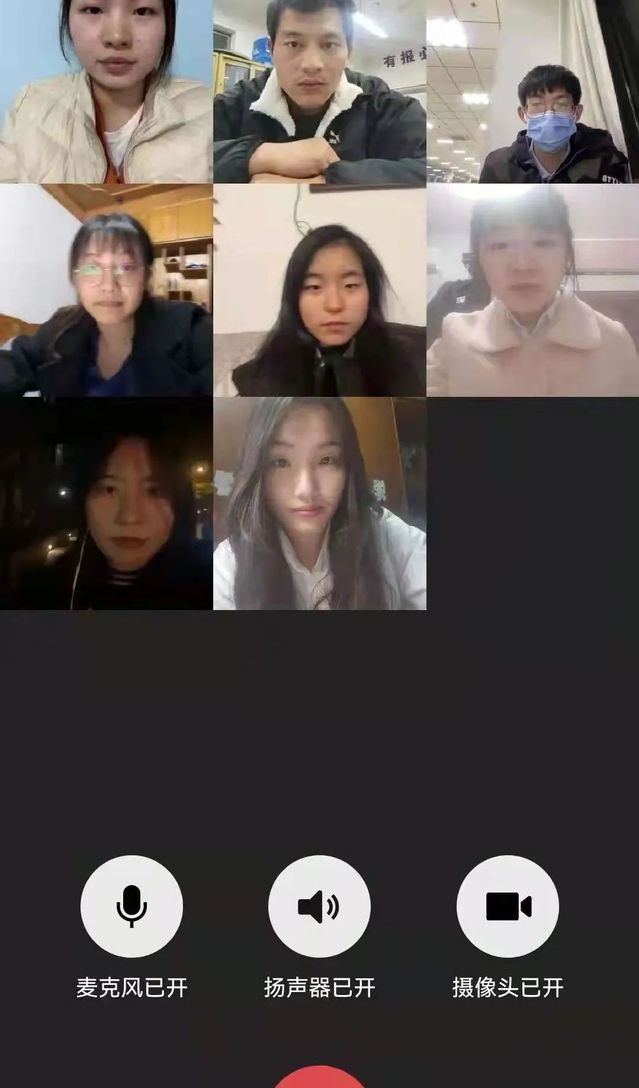
Task: Enlarge the video of man with folded arms
Action: tap(319, 92)
